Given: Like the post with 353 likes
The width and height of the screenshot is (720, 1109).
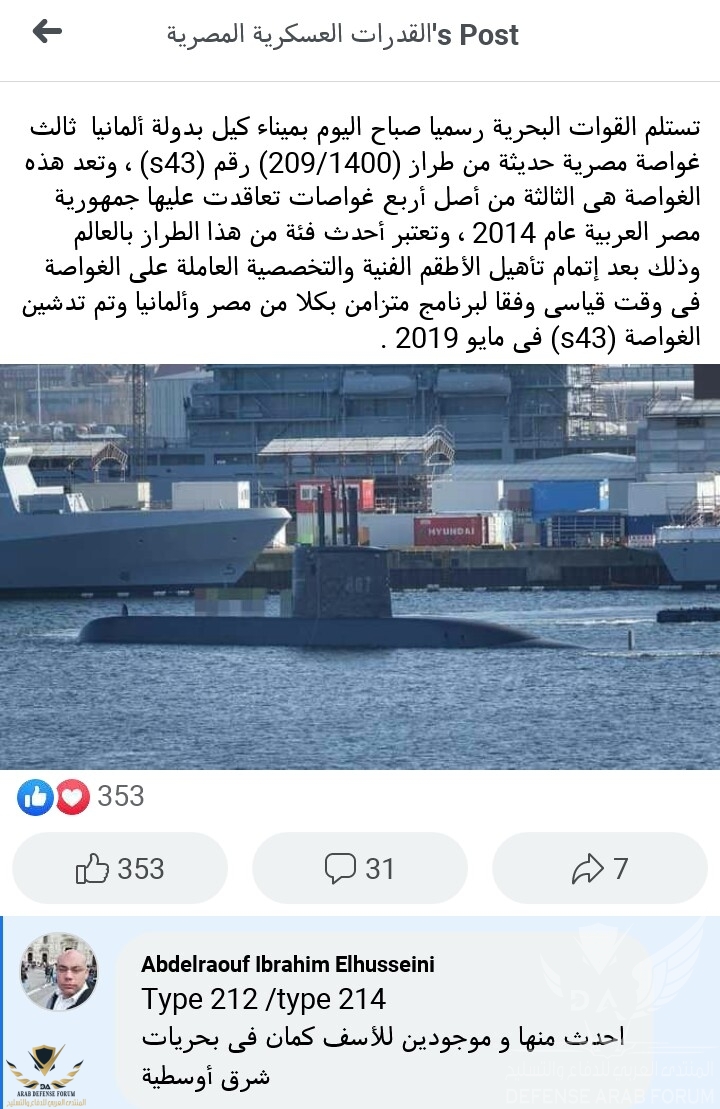Looking at the screenshot, I should point(120,868).
